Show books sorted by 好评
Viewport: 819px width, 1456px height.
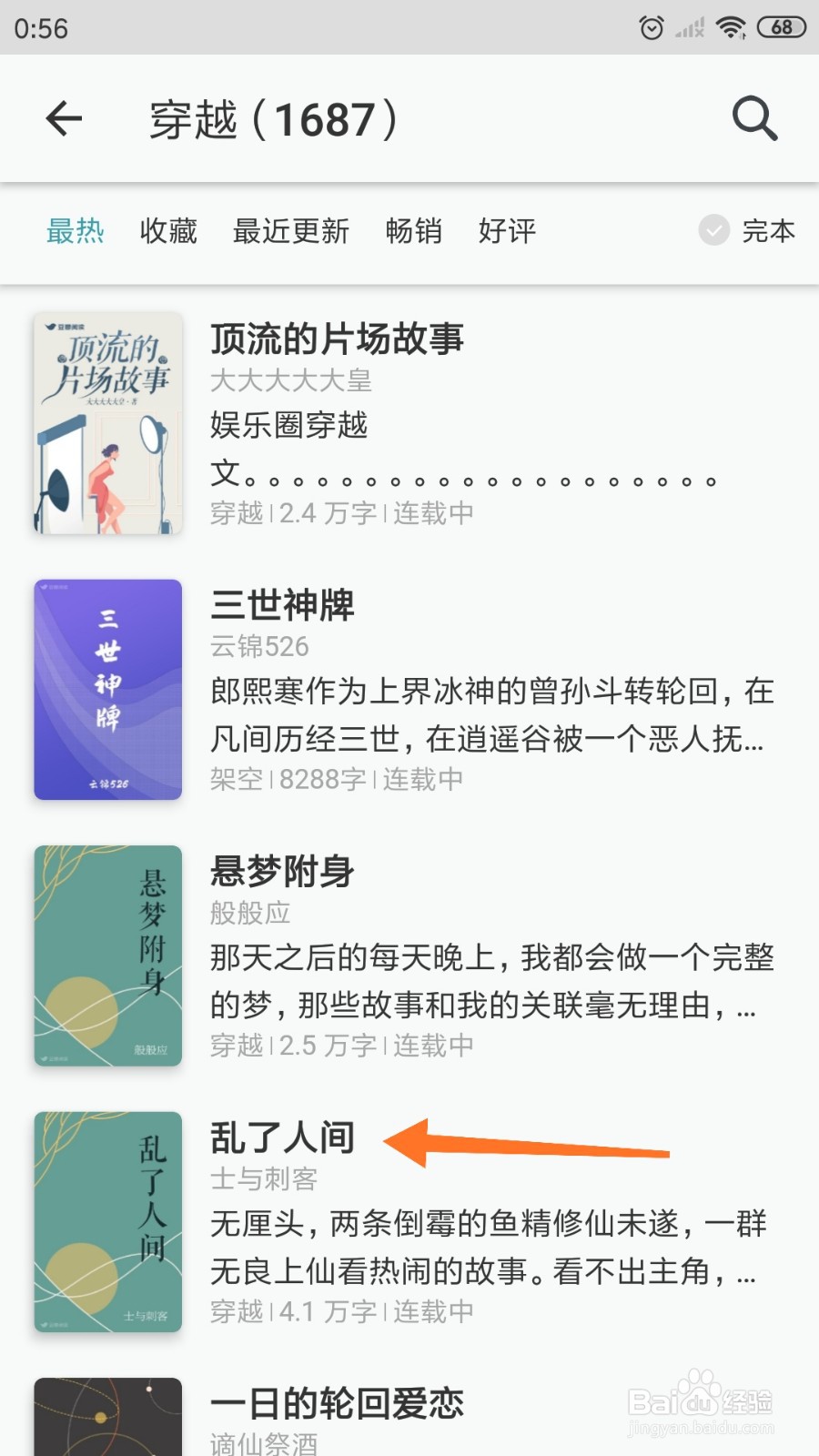507,231
